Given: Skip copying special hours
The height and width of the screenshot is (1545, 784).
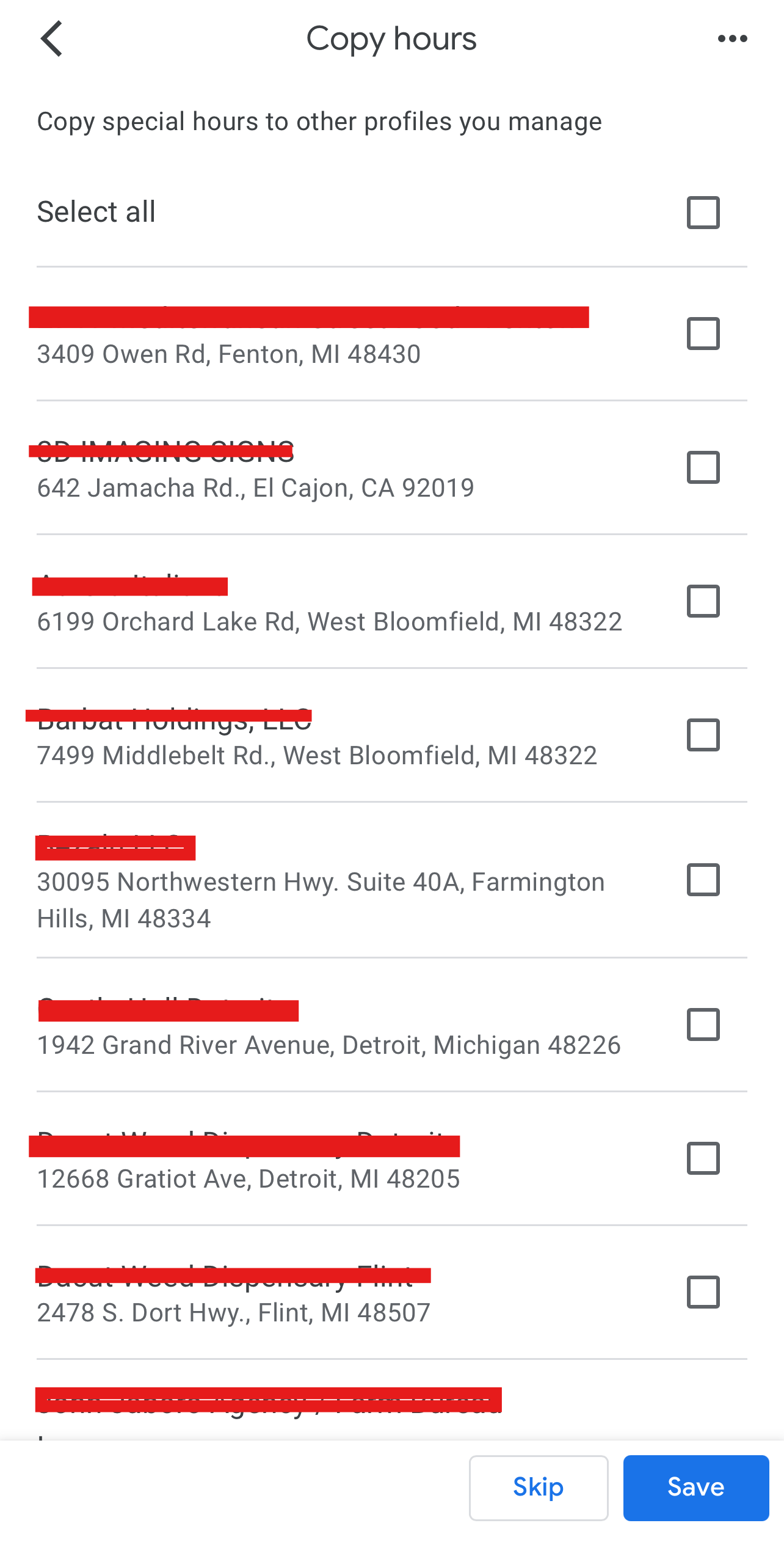Looking at the screenshot, I should tap(538, 1488).
